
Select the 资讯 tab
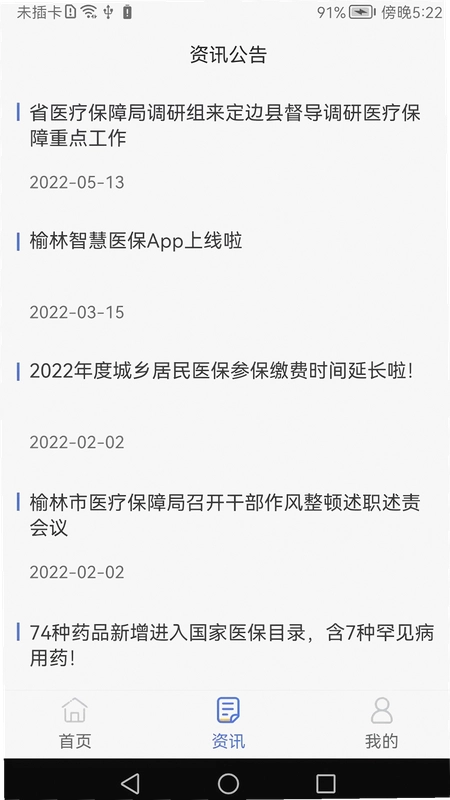point(228,723)
